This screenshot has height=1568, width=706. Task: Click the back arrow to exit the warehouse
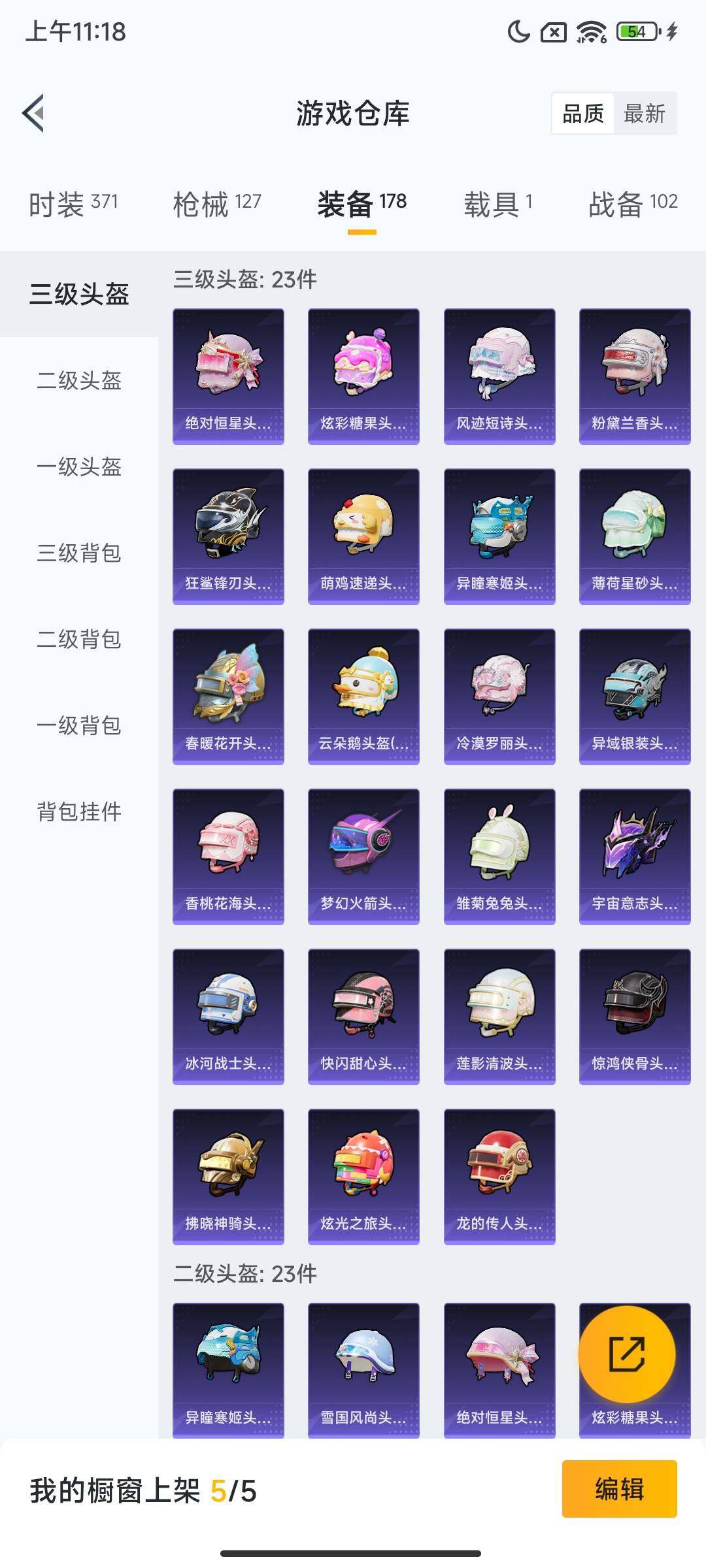(32, 112)
